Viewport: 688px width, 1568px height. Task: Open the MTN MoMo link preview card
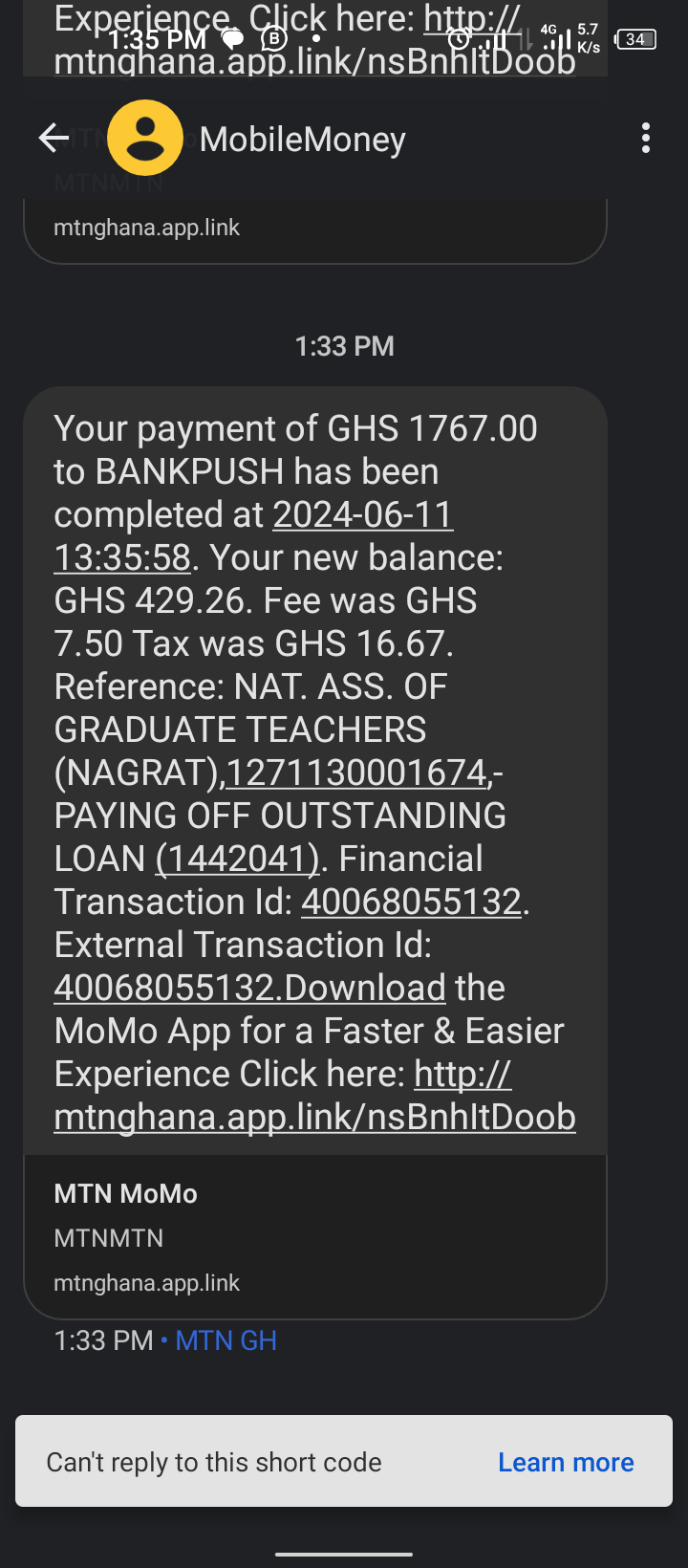point(314,1237)
